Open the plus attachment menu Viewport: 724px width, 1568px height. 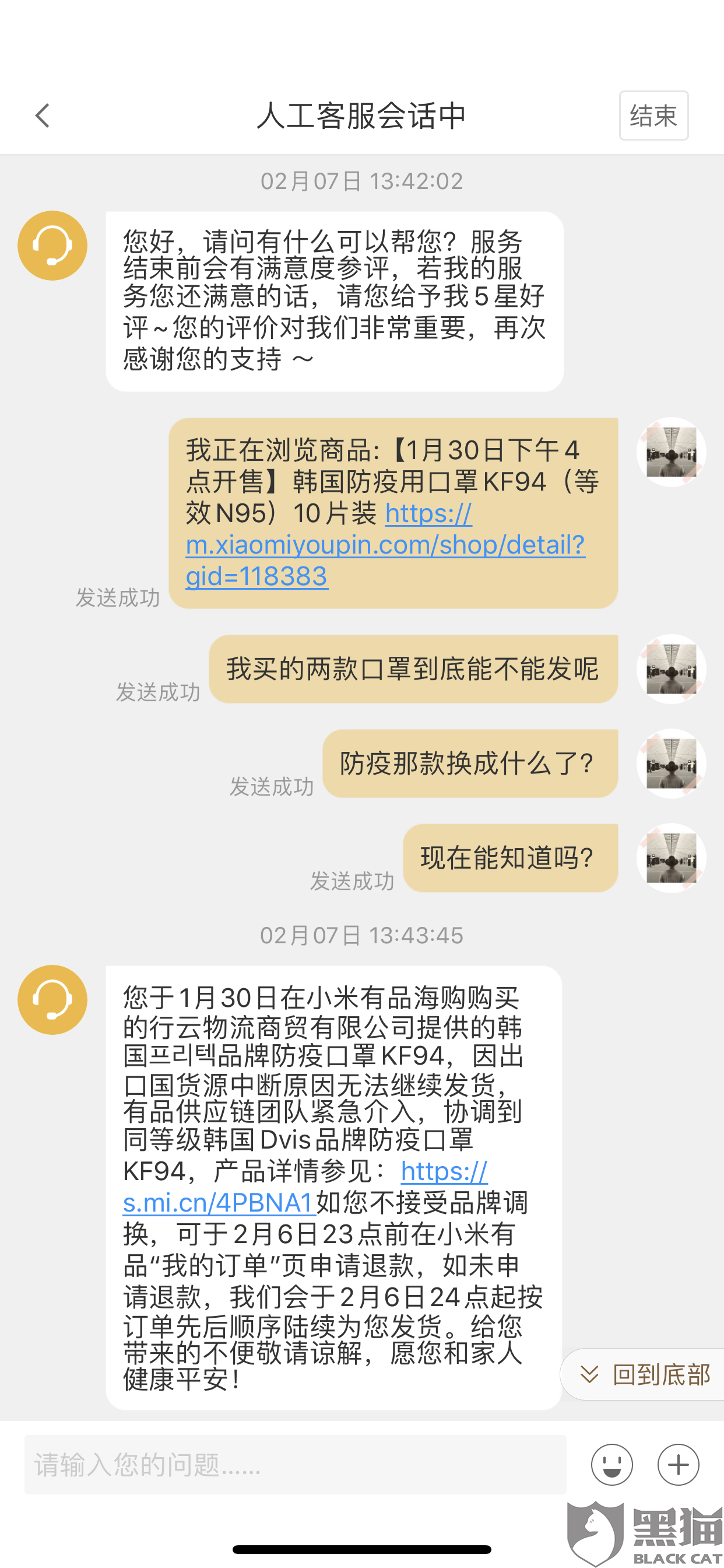[x=679, y=1465]
